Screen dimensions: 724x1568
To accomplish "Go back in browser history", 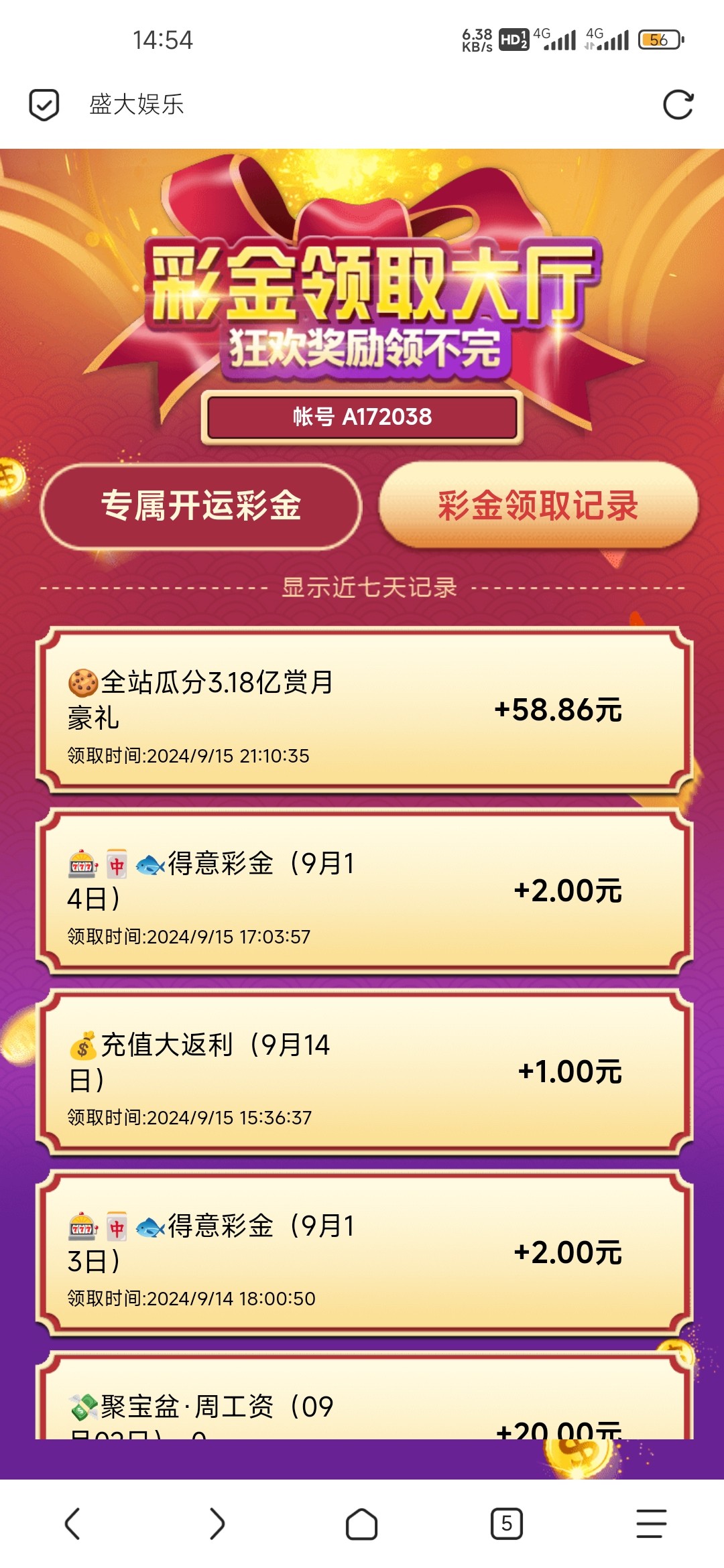I will (x=72, y=1524).
